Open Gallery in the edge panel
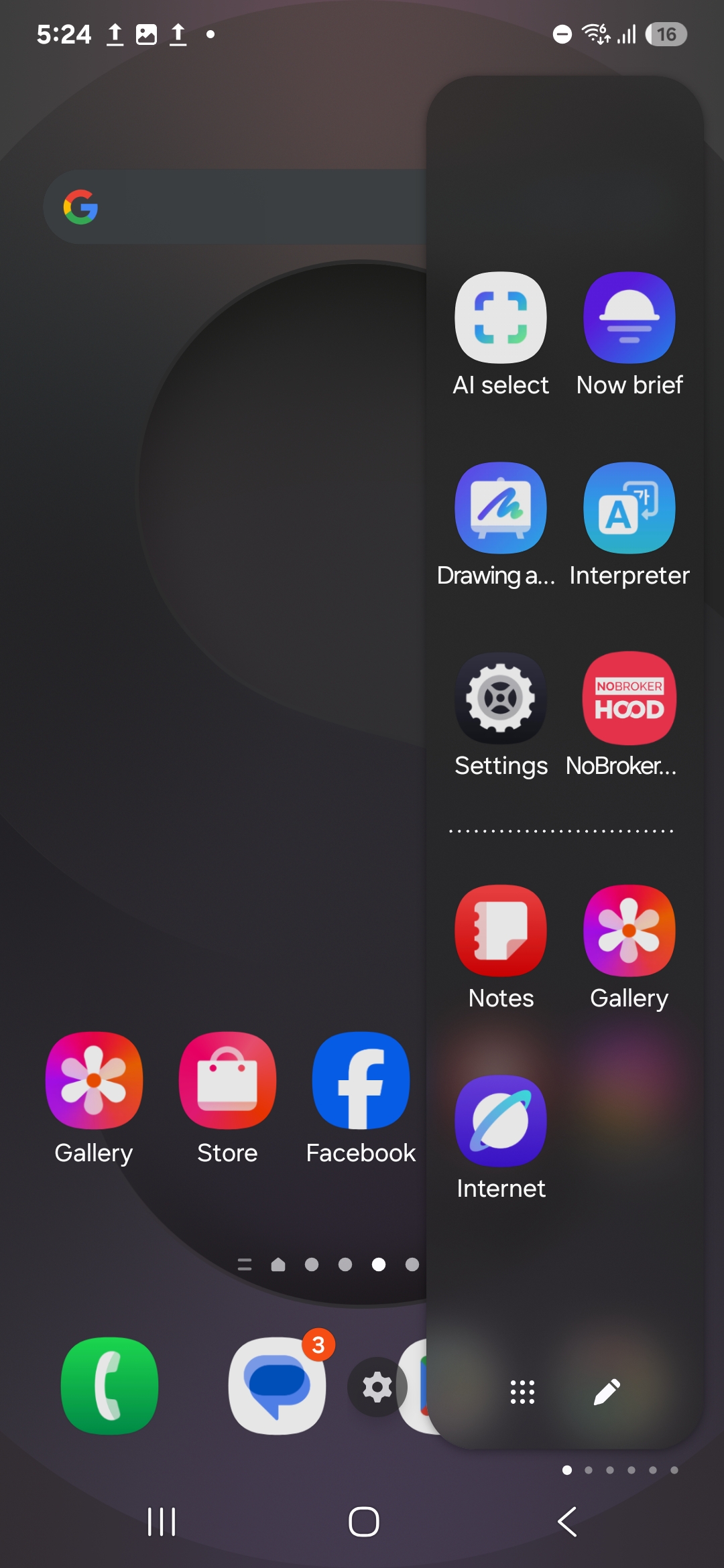 (629, 931)
